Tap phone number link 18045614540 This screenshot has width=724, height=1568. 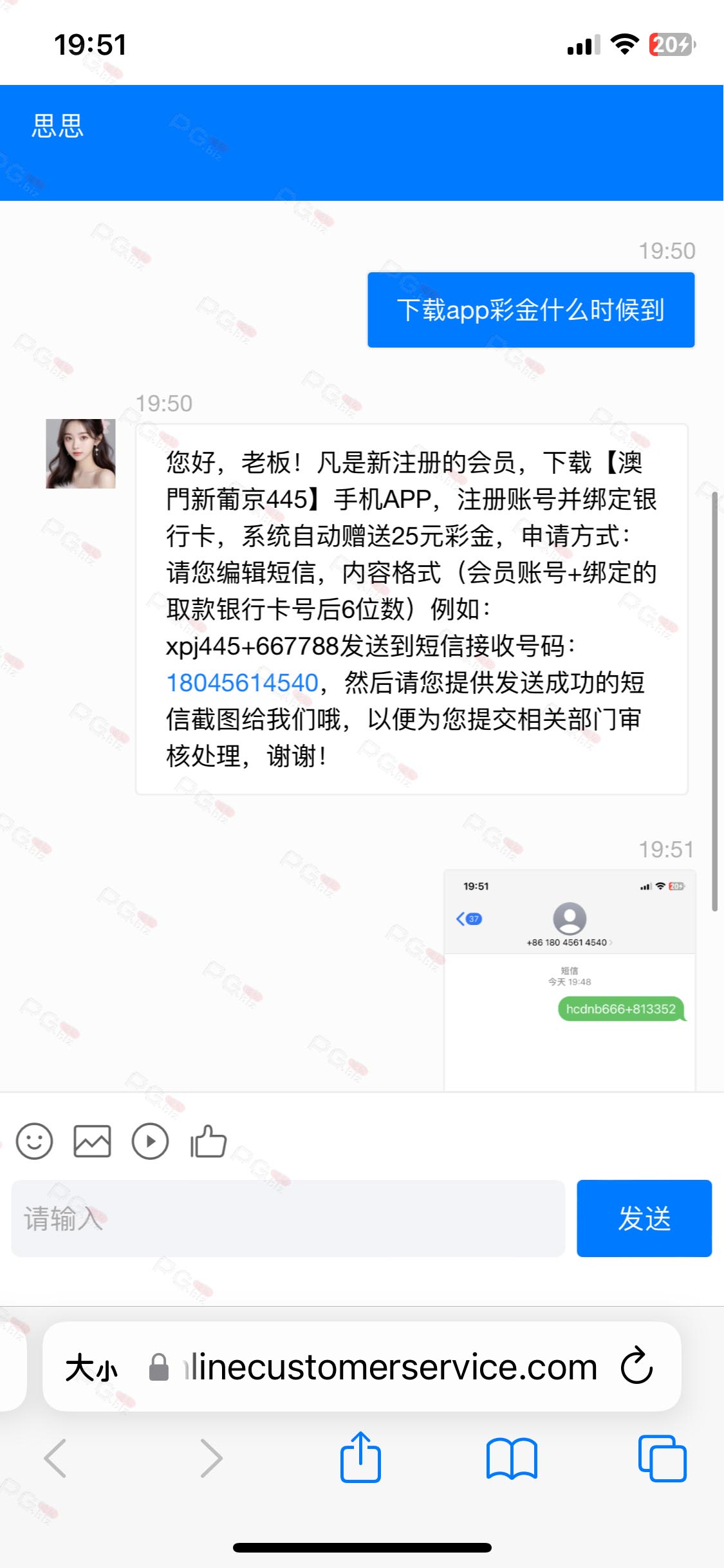click(x=242, y=683)
